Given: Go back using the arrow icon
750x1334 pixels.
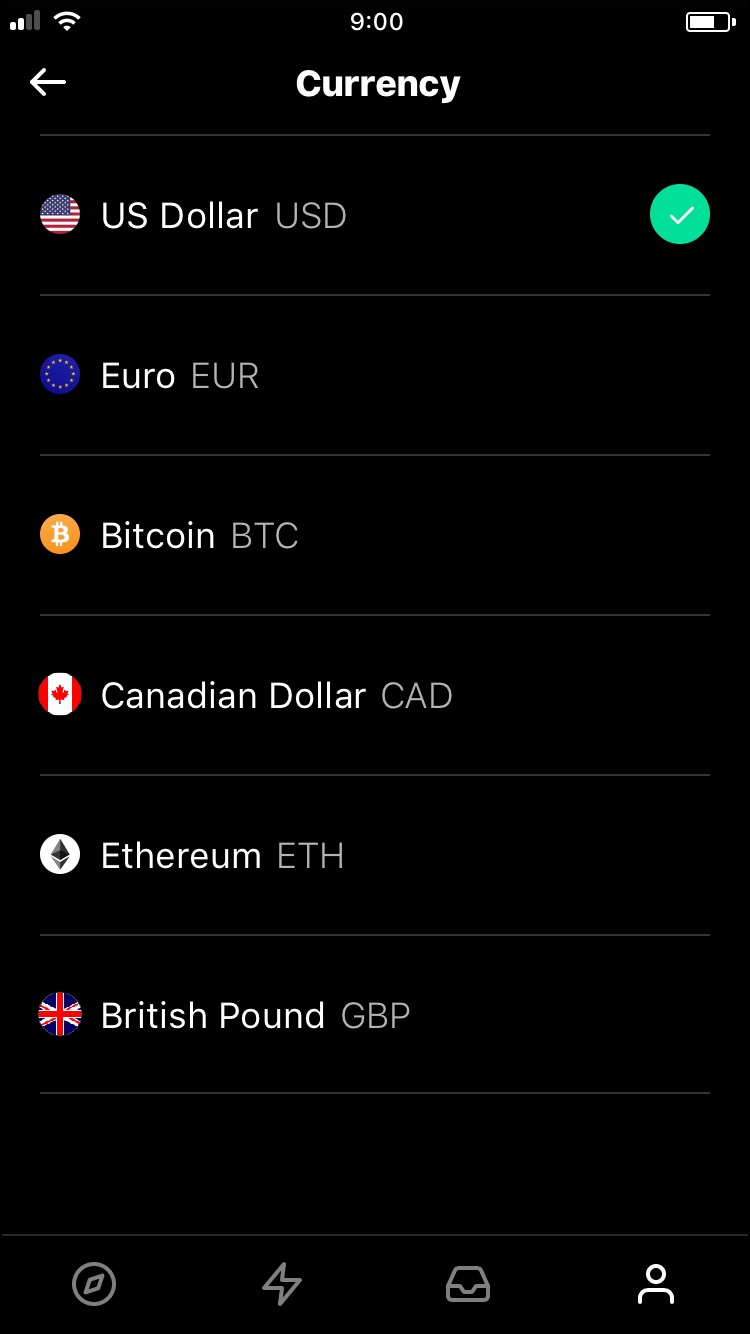Looking at the screenshot, I should [x=48, y=82].
